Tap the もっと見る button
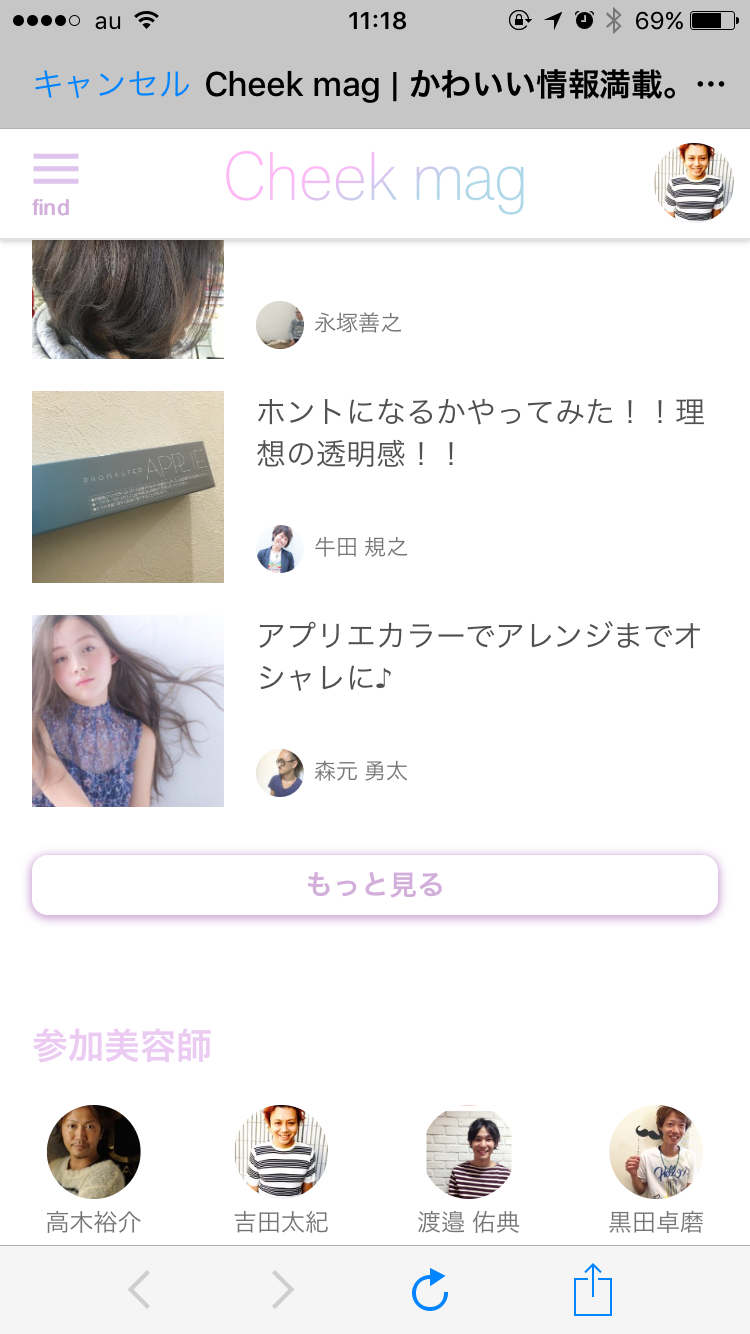Screen dimensions: 750x1334 click(375, 885)
